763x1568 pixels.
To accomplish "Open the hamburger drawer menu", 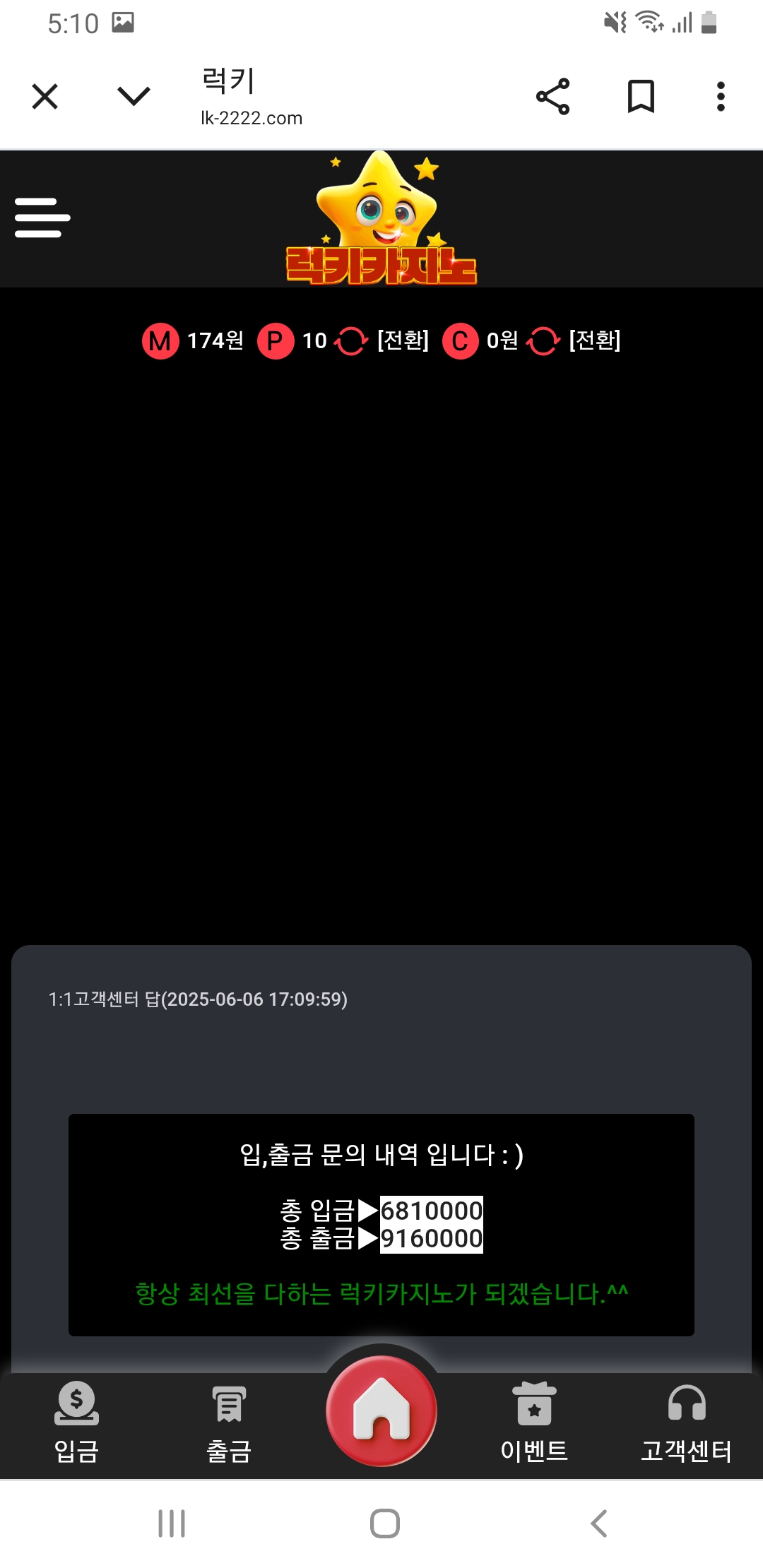I will tap(42, 218).
